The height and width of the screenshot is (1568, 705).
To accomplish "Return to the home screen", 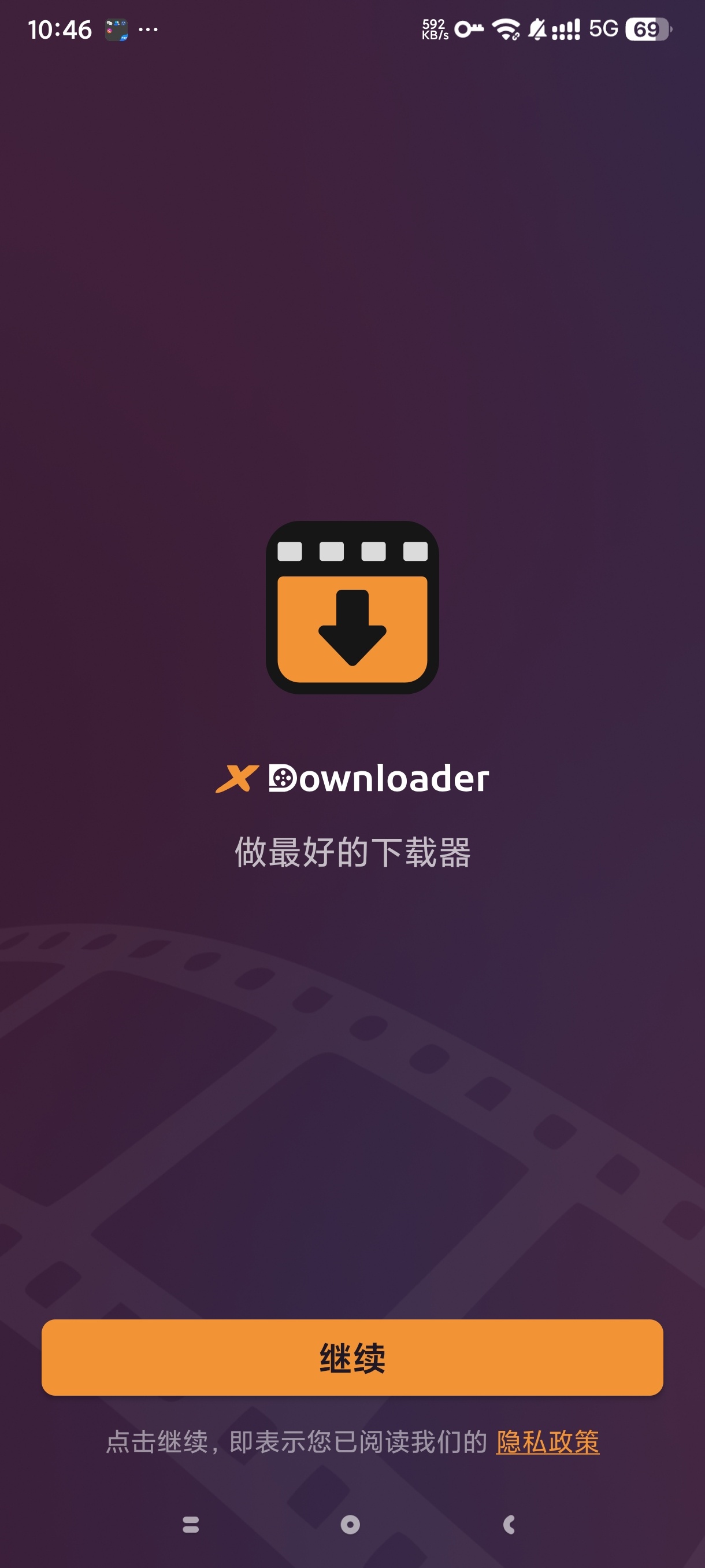I will click(x=350, y=1524).
